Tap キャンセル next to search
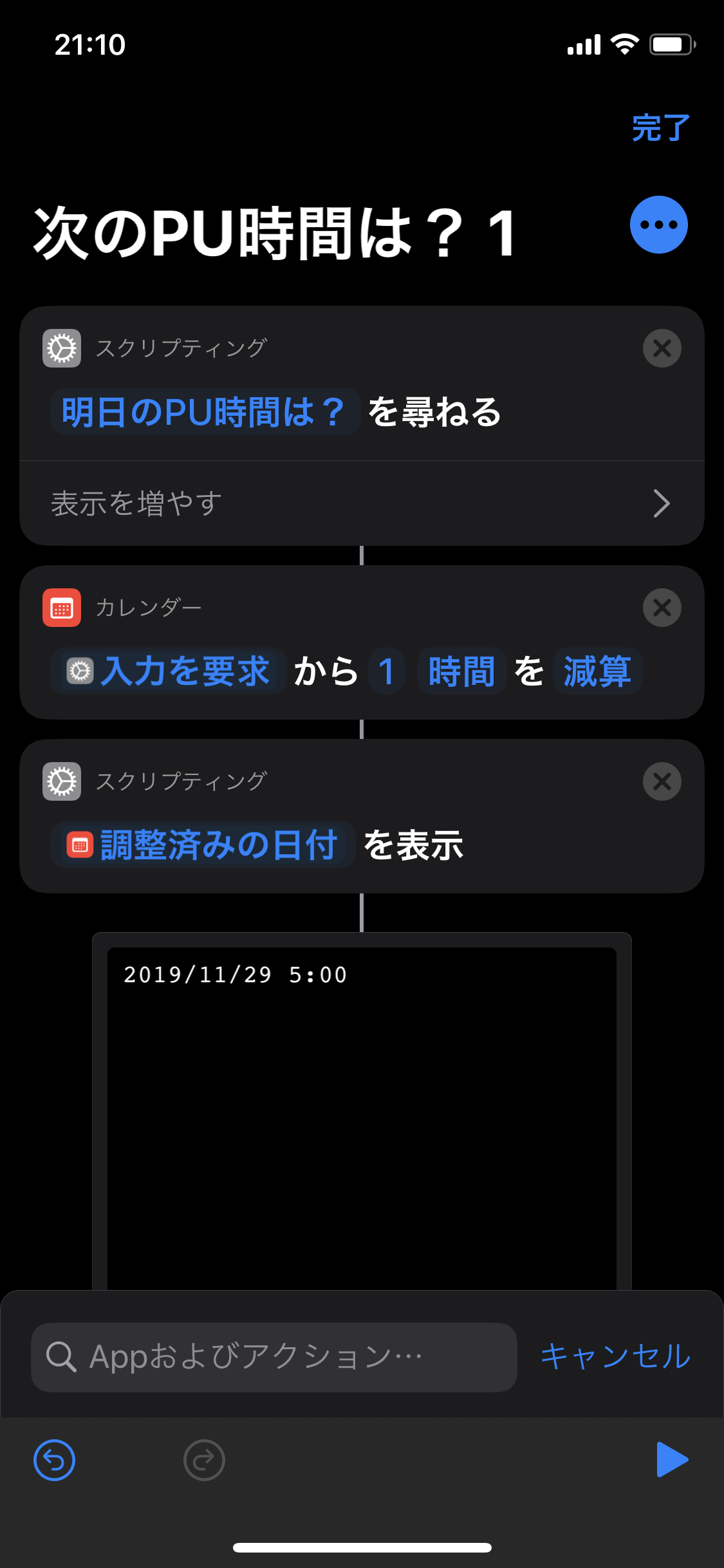This screenshot has width=724, height=1568. pos(615,1357)
